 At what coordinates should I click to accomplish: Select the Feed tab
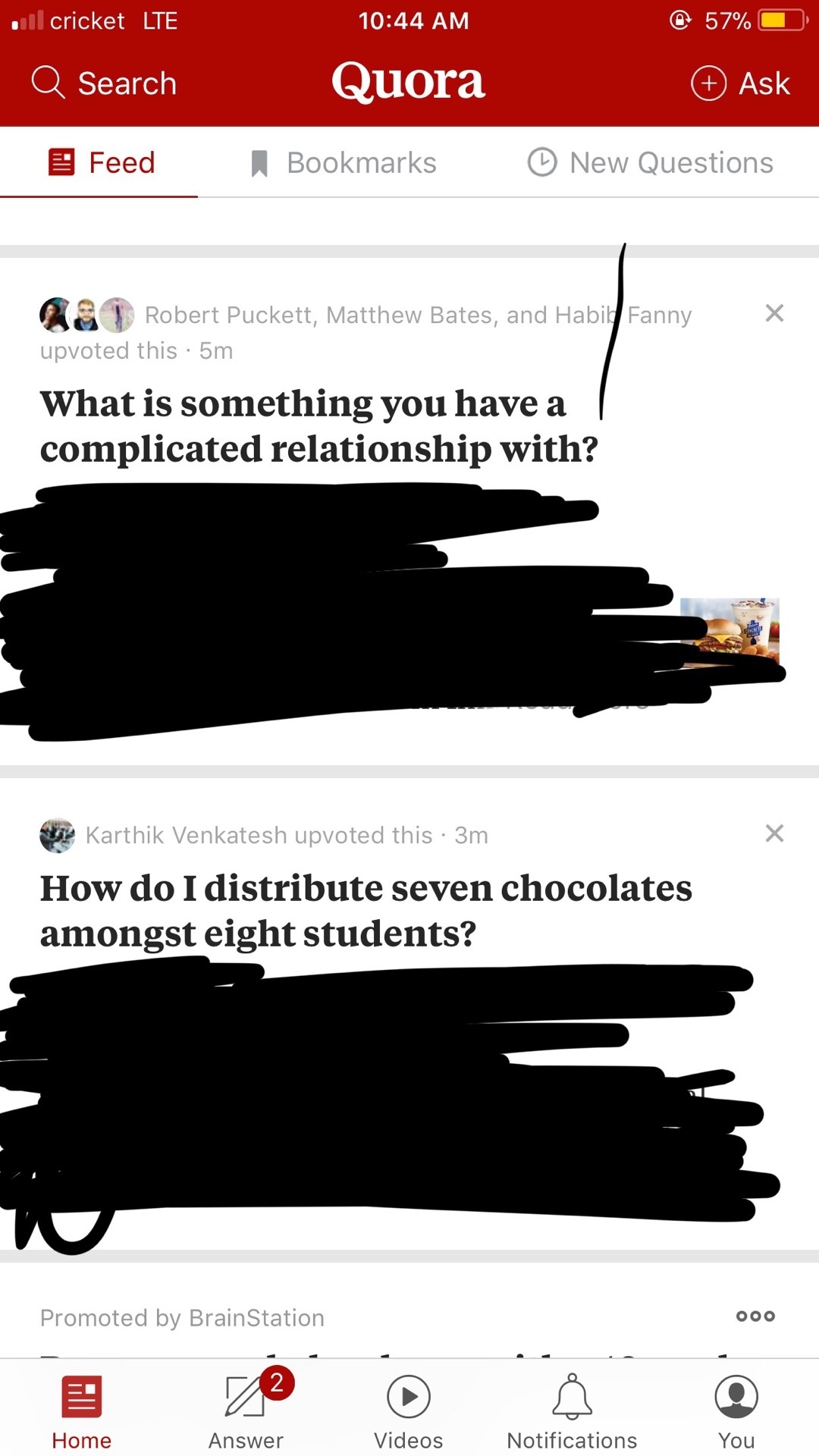point(102,163)
